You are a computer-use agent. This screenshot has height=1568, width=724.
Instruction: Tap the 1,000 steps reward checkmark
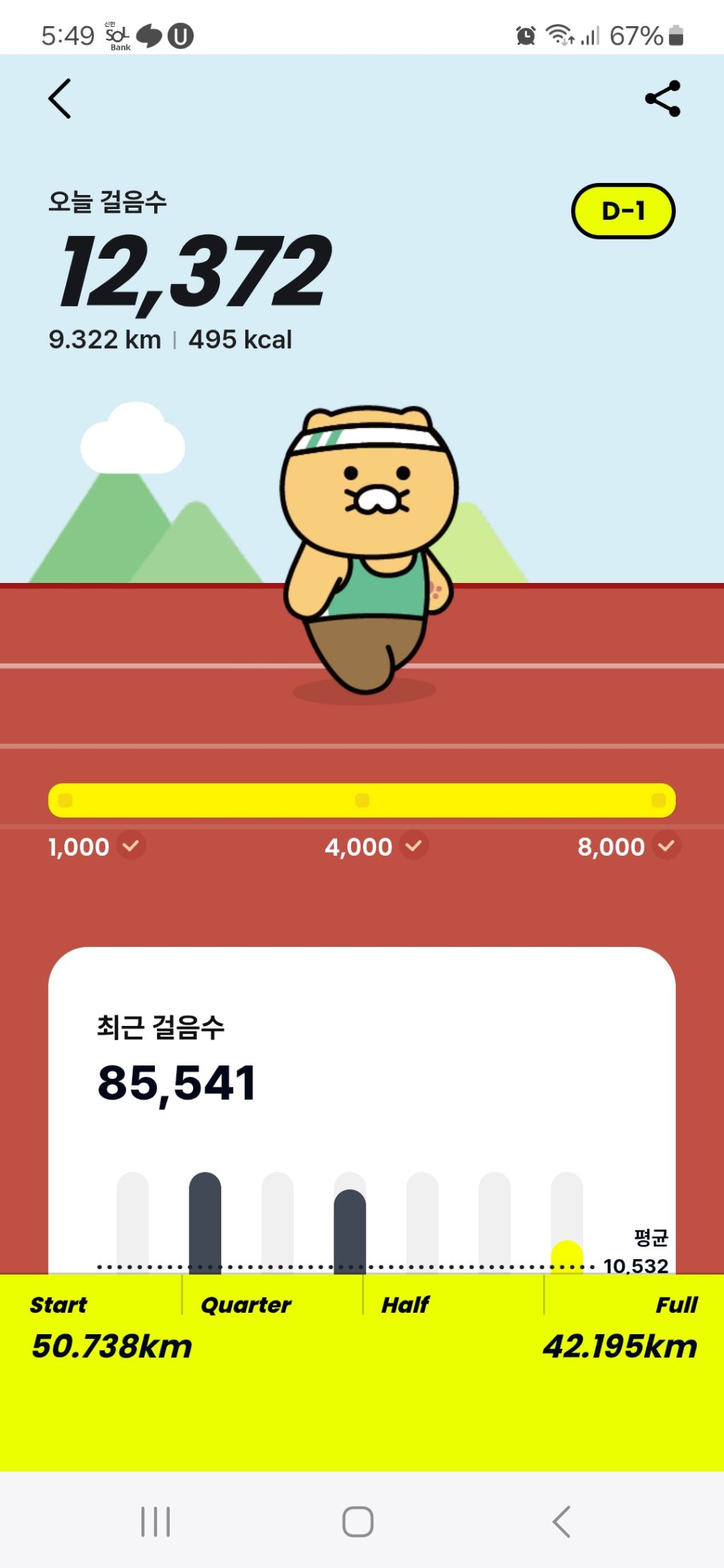pos(129,847)
